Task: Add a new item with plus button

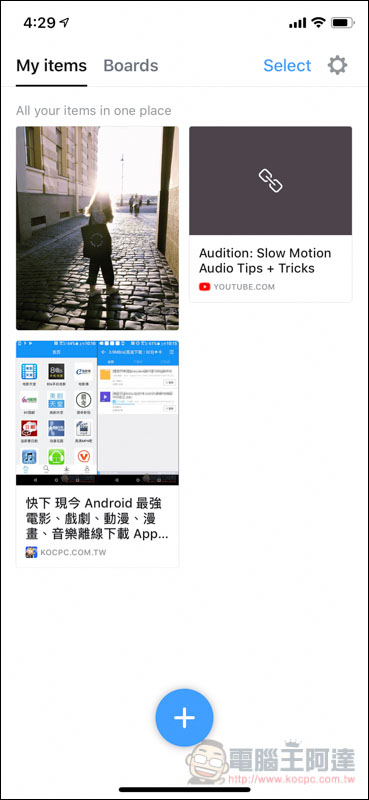Action: (184, 717)
